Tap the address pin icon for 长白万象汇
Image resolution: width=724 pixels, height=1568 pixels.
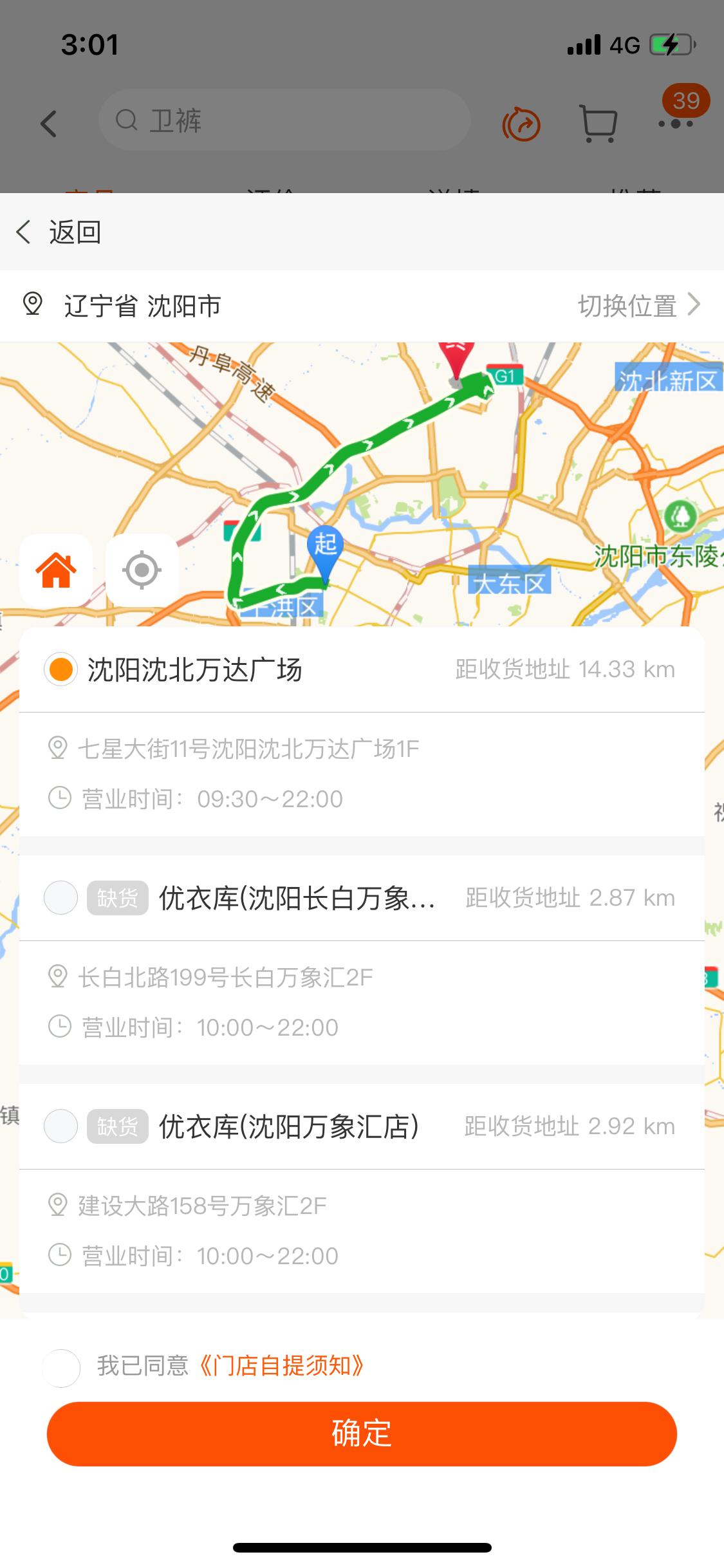click(x=60, y=978)
